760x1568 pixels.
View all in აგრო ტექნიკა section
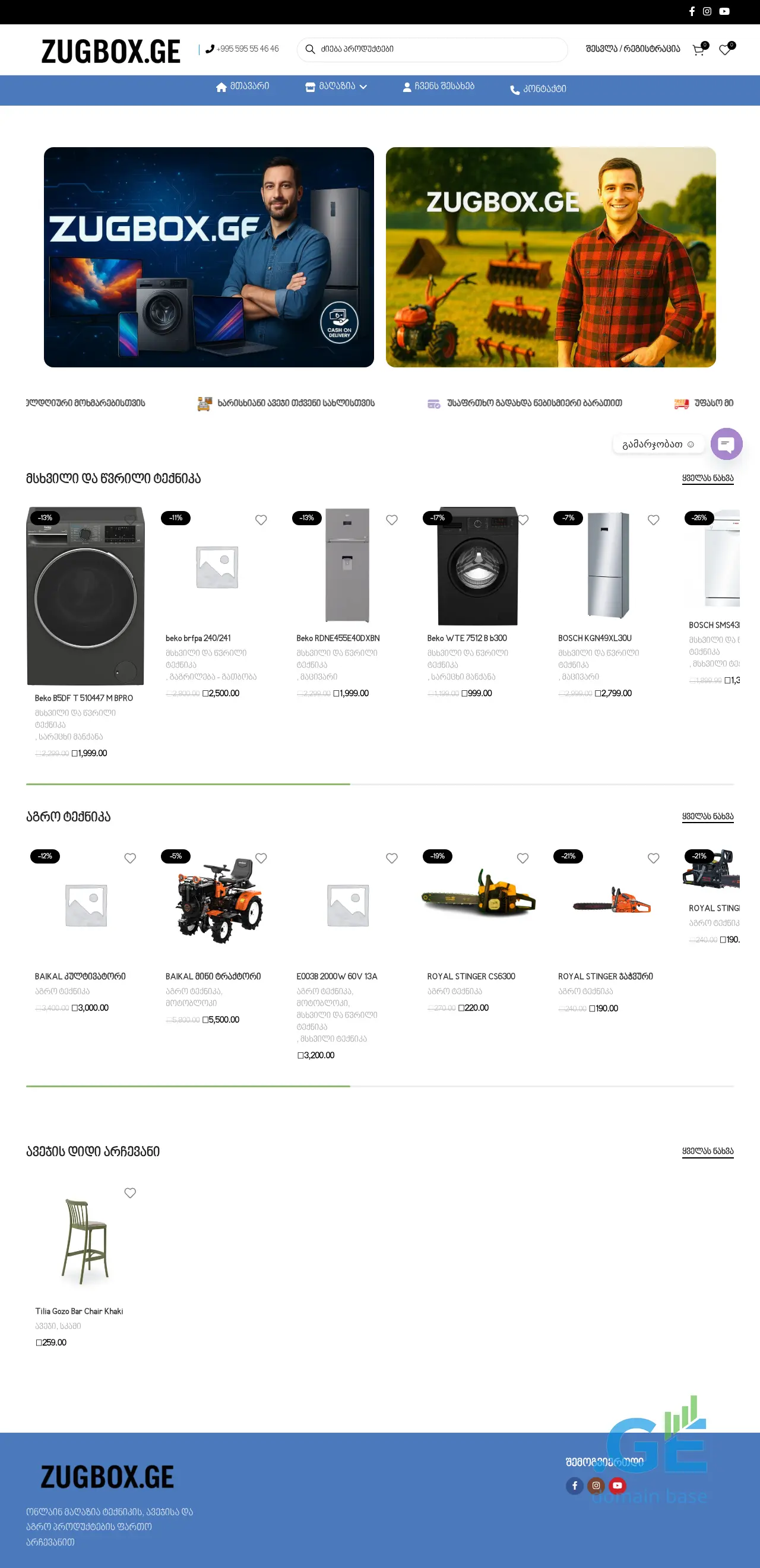click(x=707, y=816)
